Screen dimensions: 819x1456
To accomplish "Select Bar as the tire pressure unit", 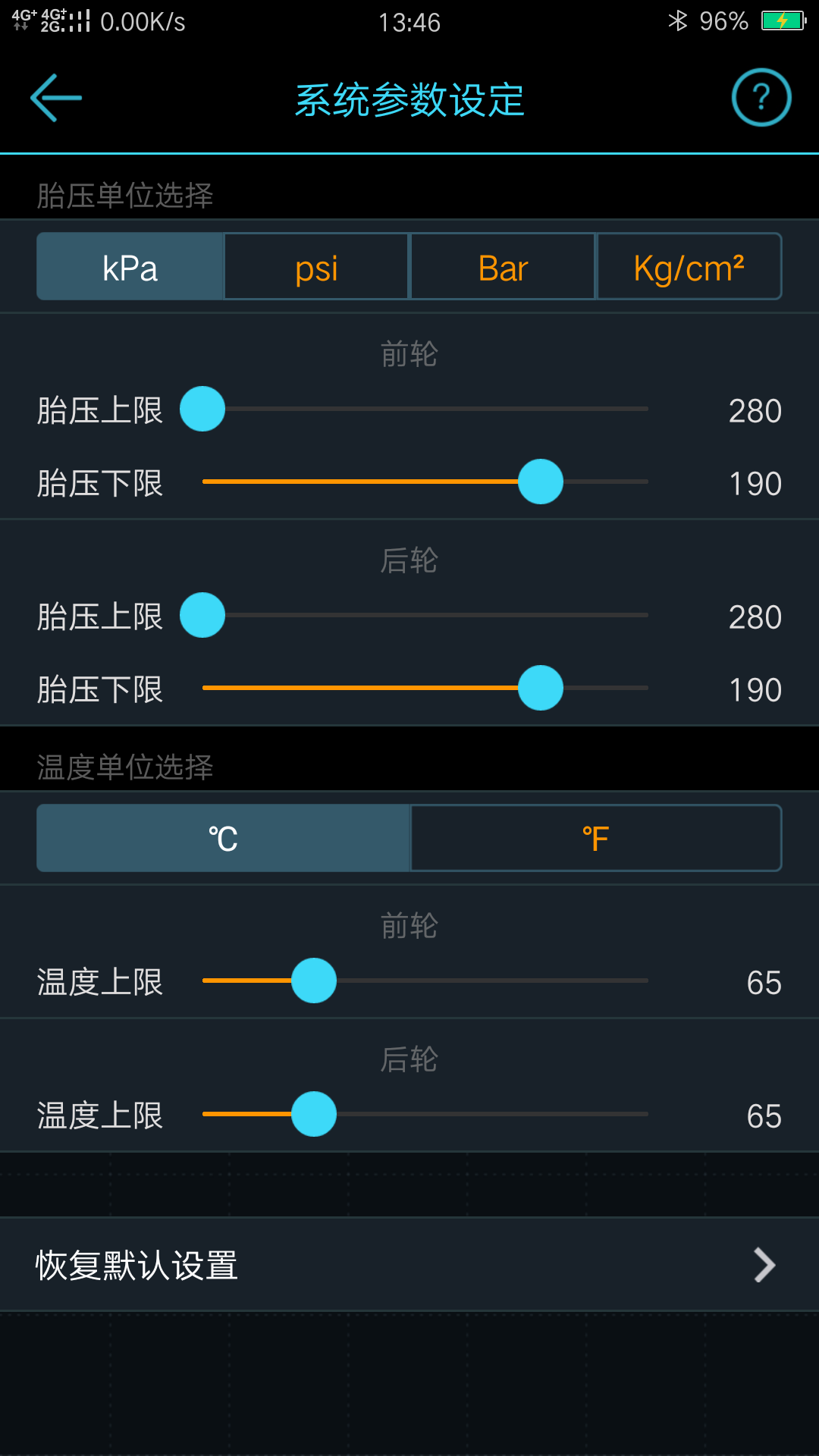I will click(x=502, y=266).
